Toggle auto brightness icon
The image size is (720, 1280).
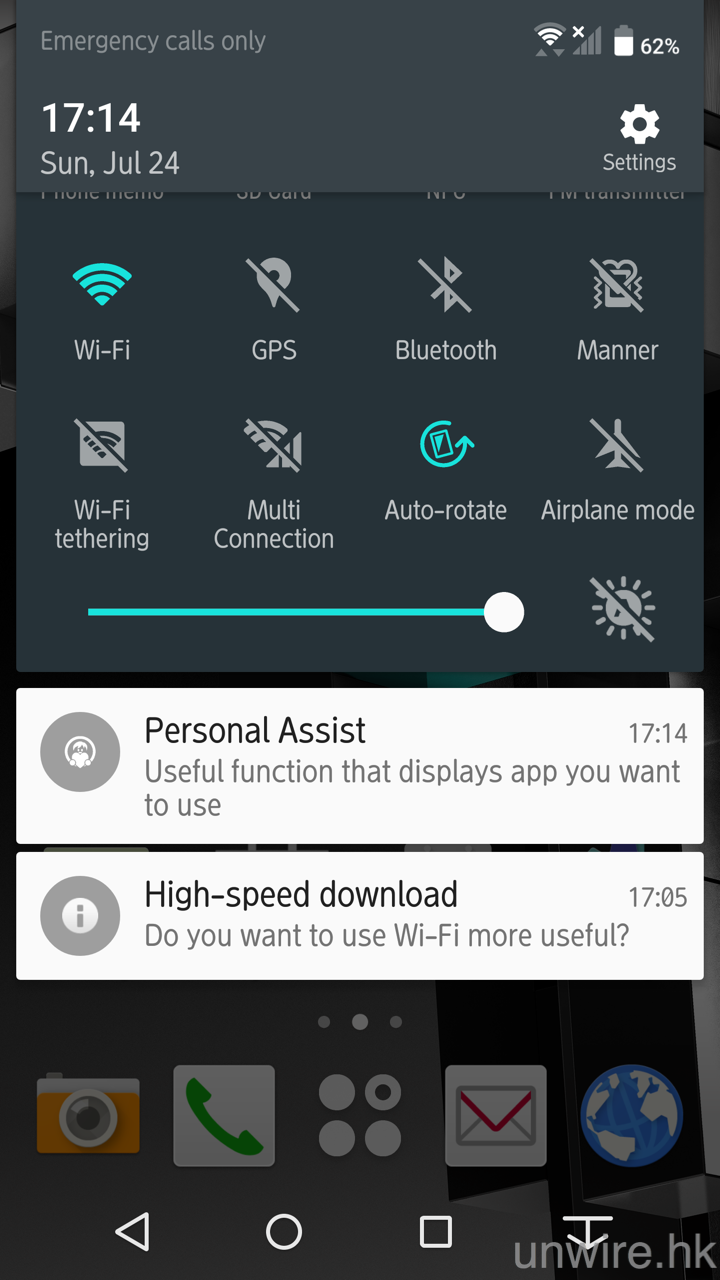622,609
